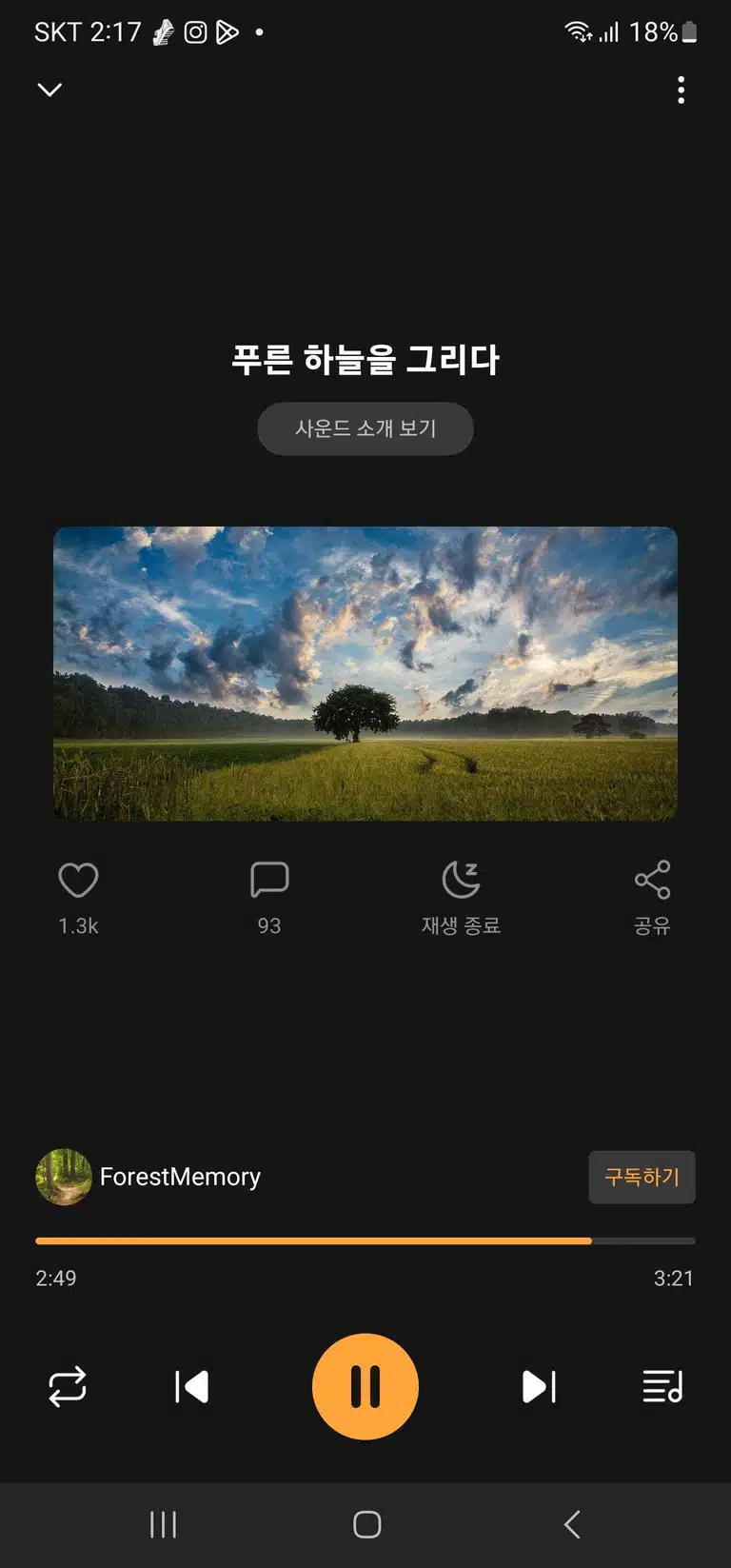Open the comments bubble icon

click(x=269, y=880)
